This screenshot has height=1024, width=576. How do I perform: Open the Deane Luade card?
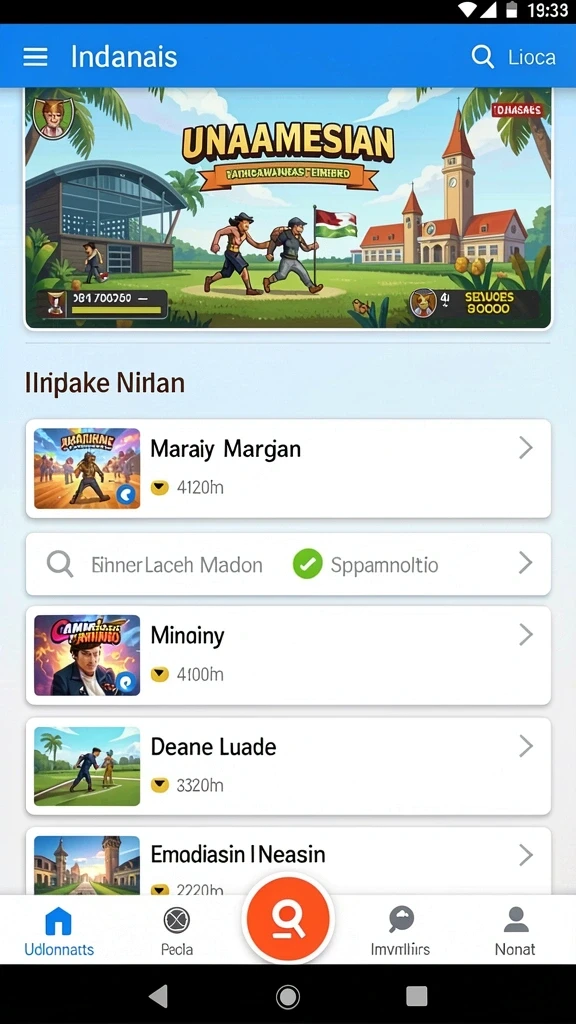click(x=288, y=767)
